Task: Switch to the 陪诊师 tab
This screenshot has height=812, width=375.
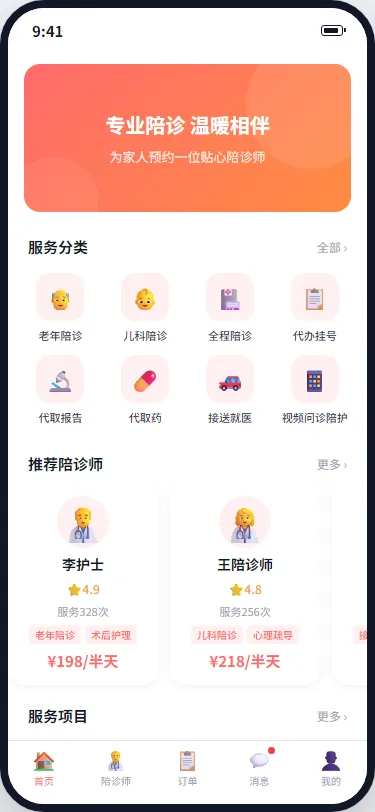Action: point(116,768)
